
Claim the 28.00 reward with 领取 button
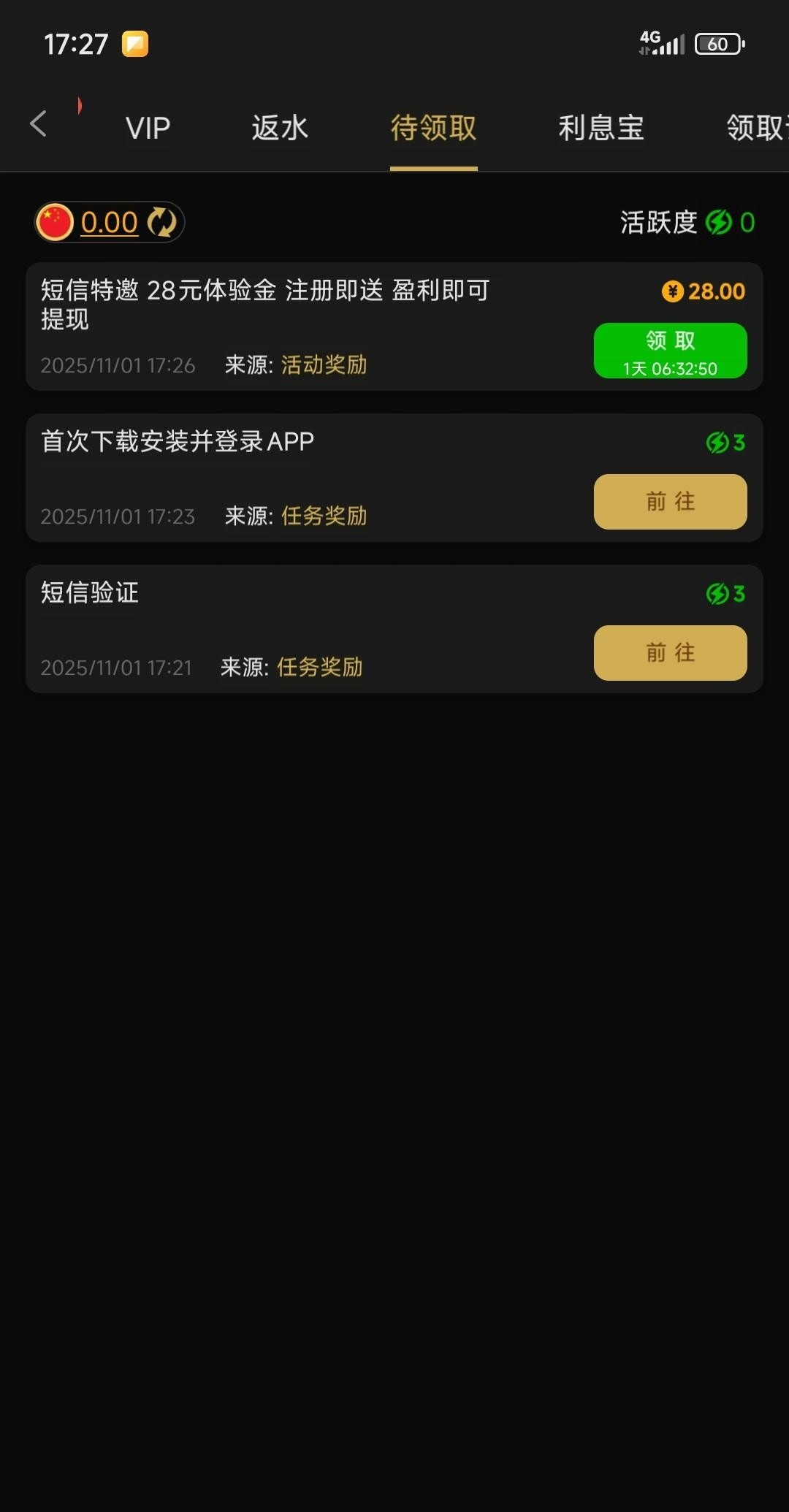(x=670, y=351)
